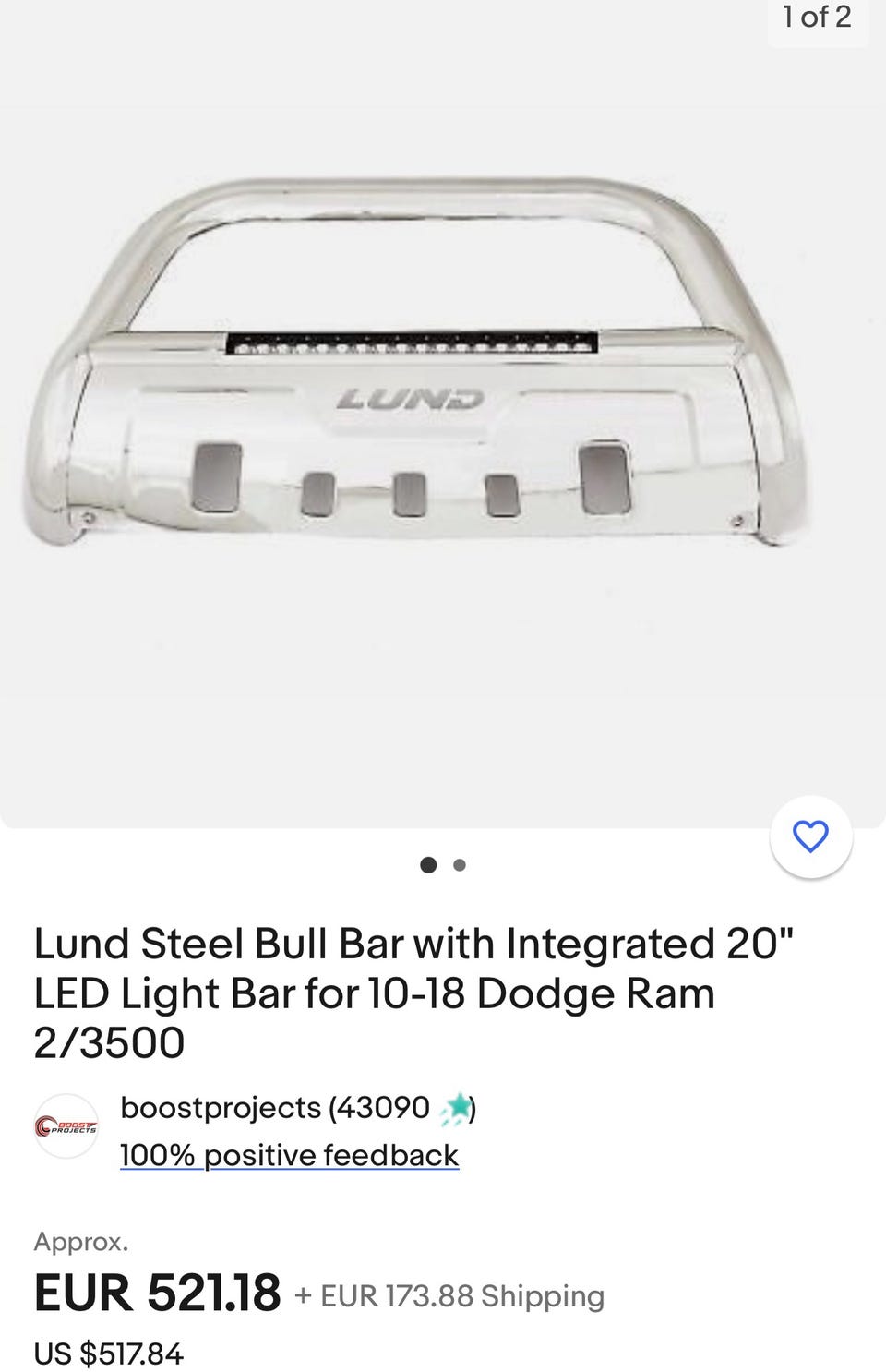Open the 100% positive feedback link

pyautogui.click(x=289, y=1155)
